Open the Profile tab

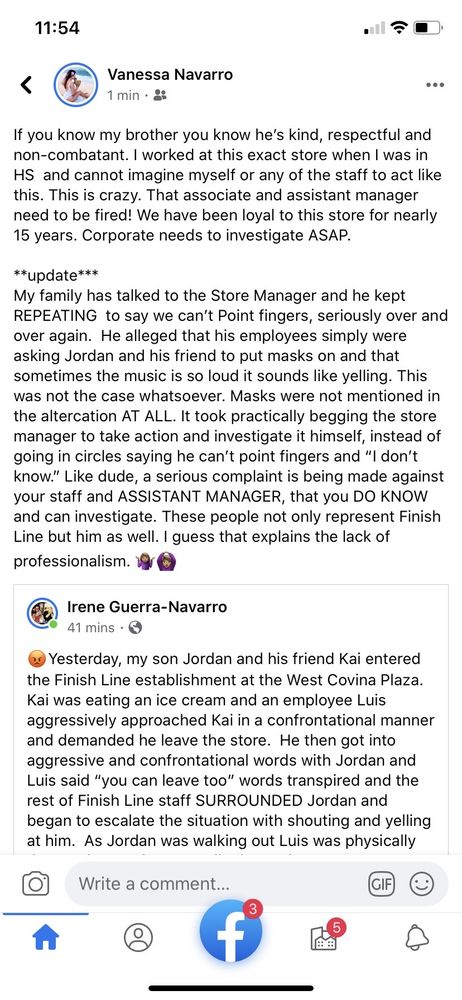138,938
